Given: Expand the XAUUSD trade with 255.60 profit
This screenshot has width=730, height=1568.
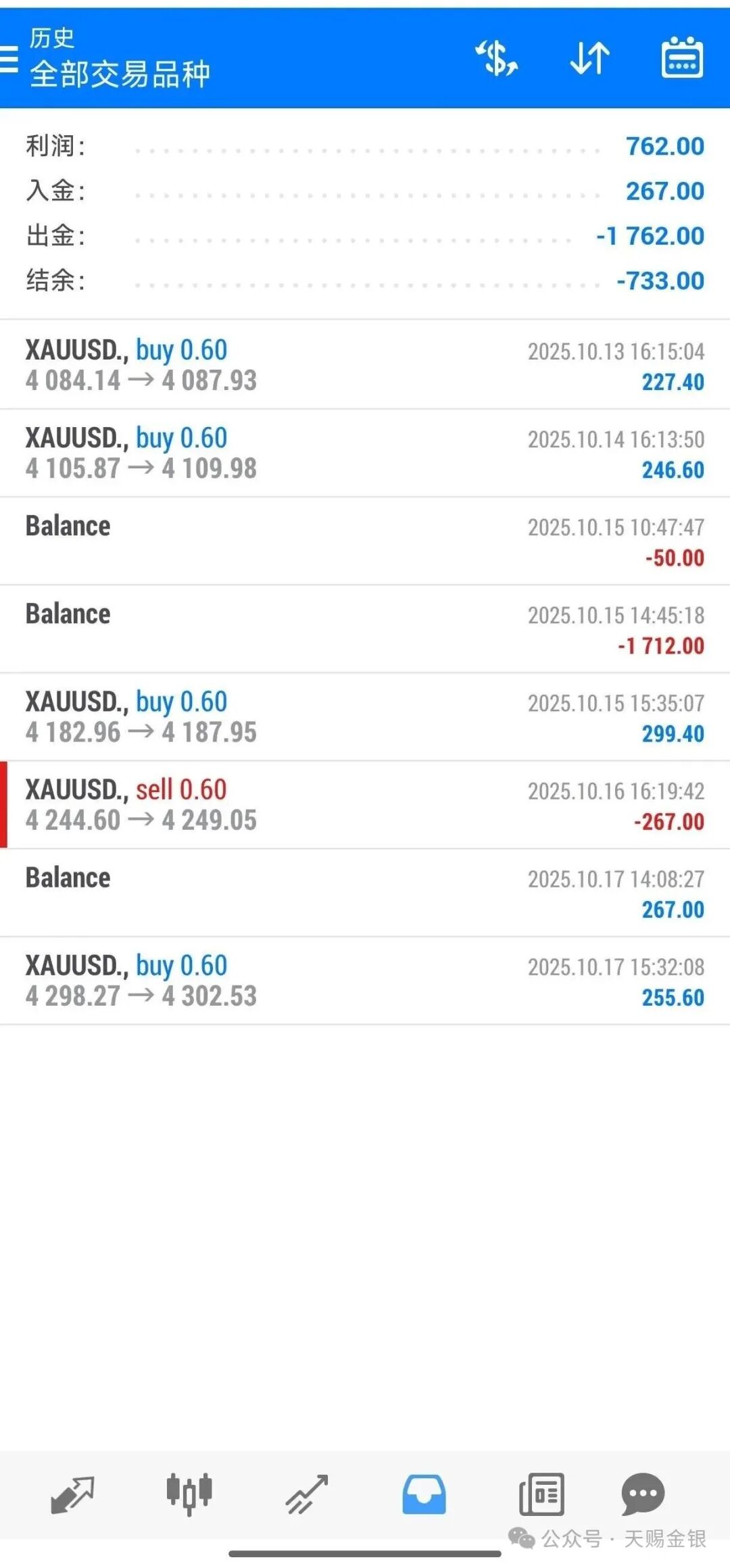Looking at the screenshot, I should pyautogui.click(x=365, y=980).
